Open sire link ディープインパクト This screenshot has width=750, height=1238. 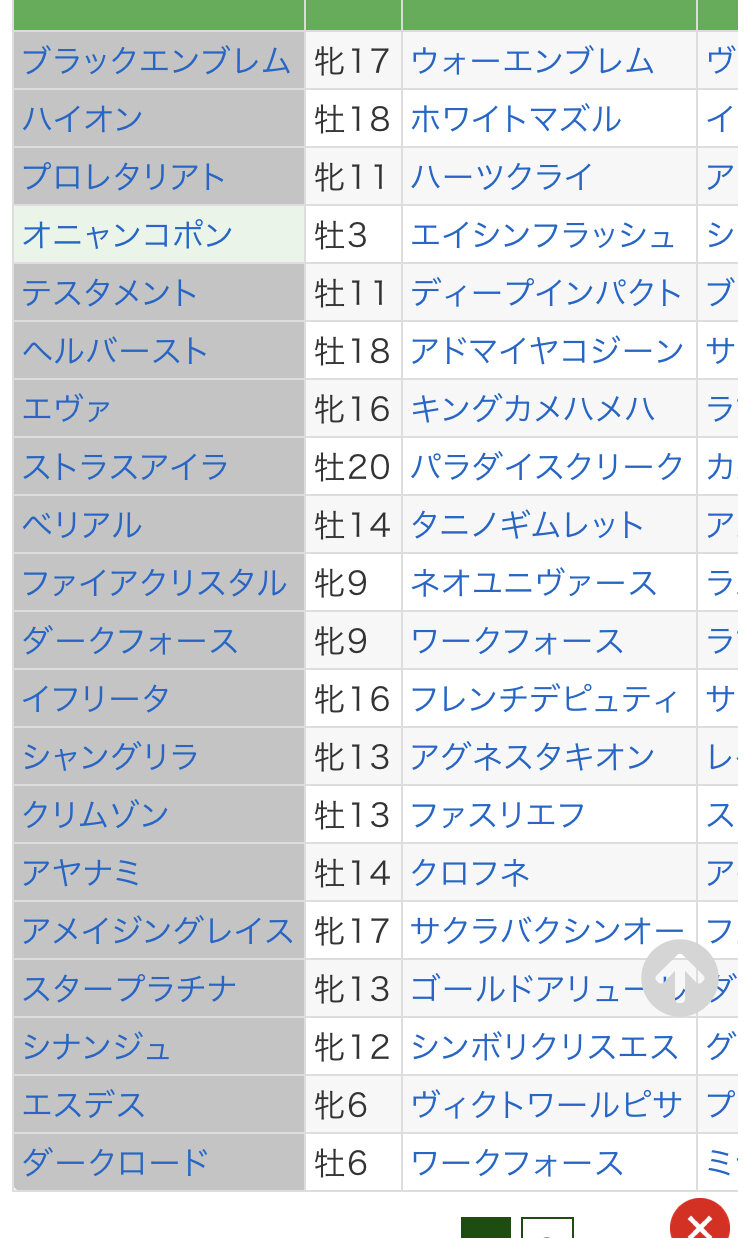(x=546, y=294)
